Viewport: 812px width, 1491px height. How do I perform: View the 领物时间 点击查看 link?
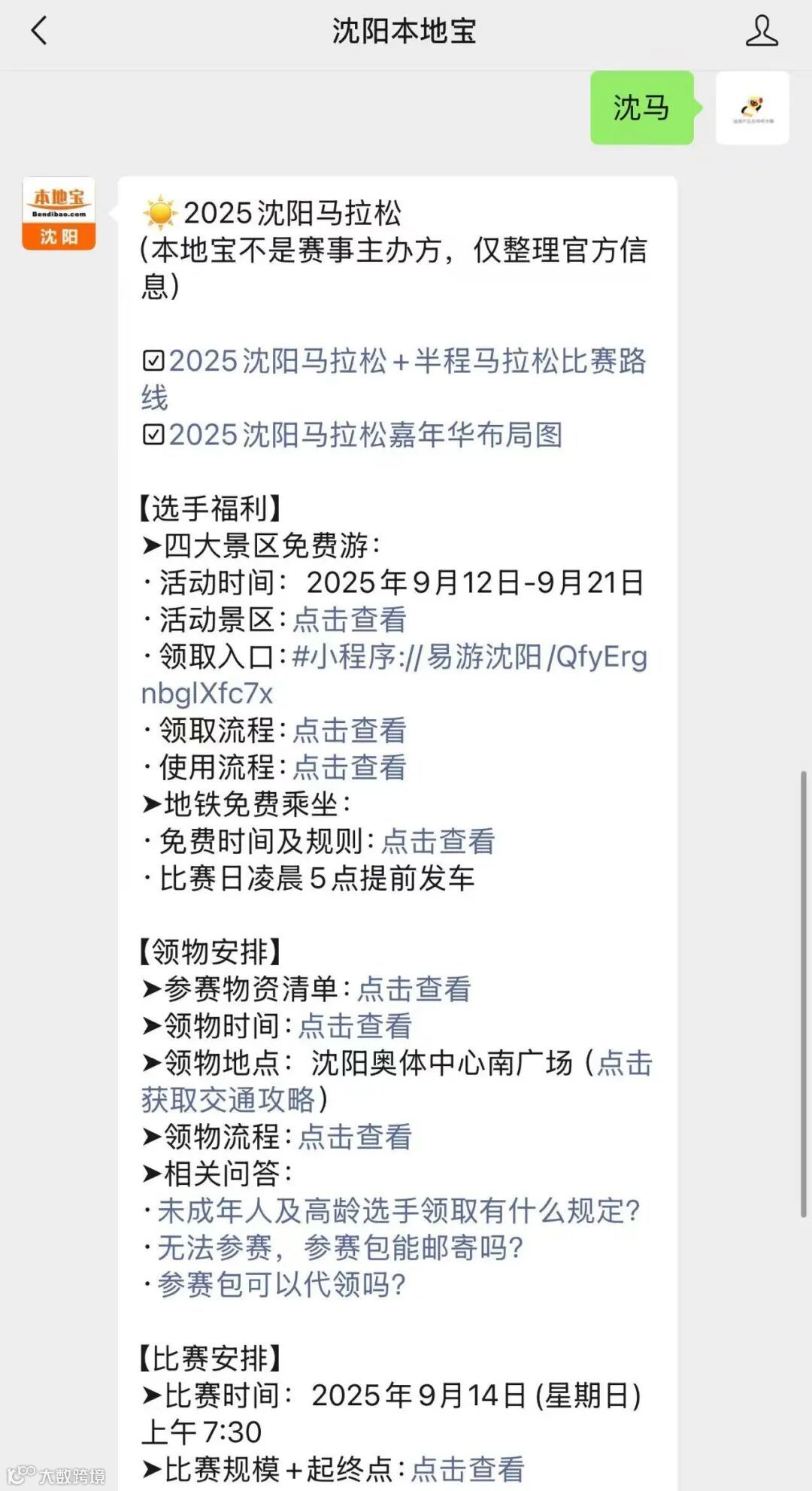[355, 1025]
